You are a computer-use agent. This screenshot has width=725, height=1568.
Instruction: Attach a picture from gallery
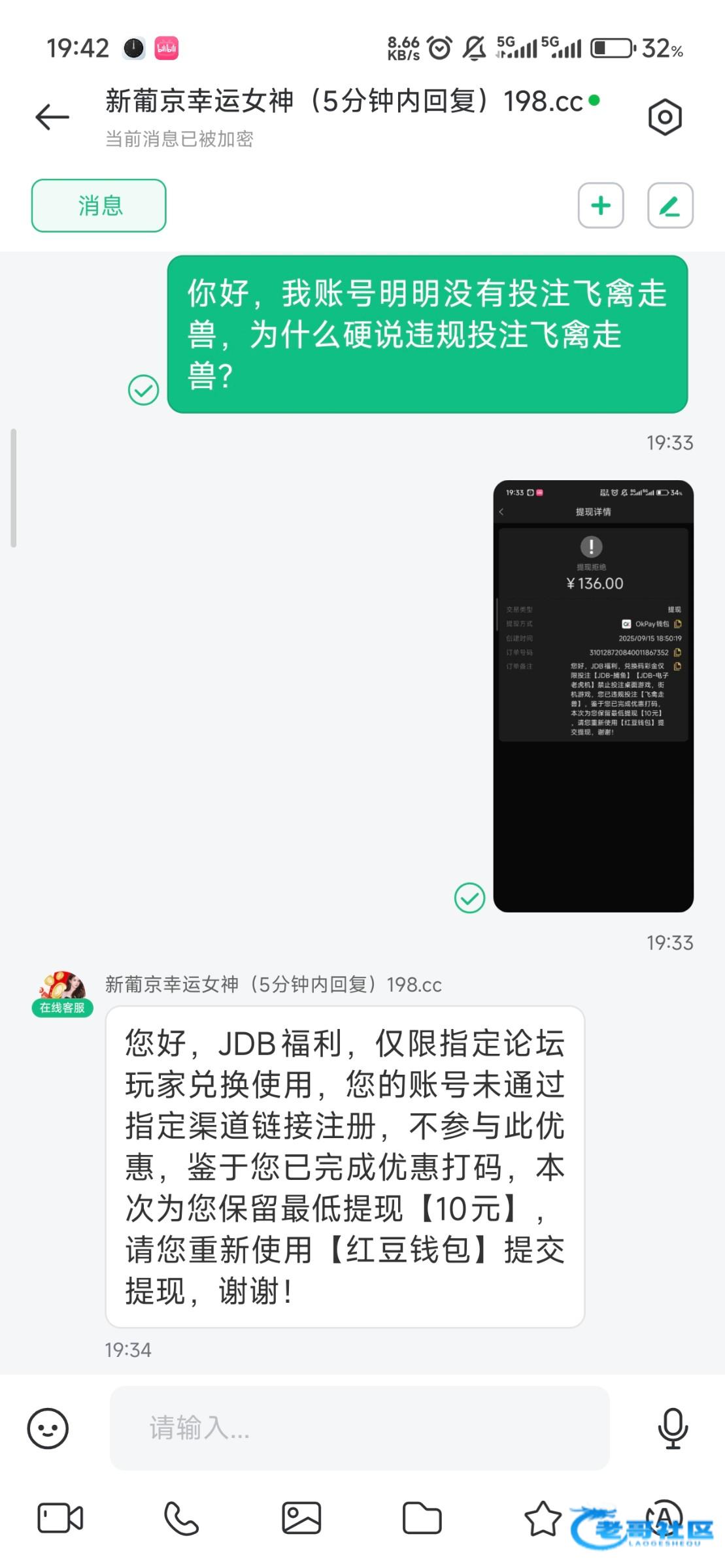tap(301, 1518)
